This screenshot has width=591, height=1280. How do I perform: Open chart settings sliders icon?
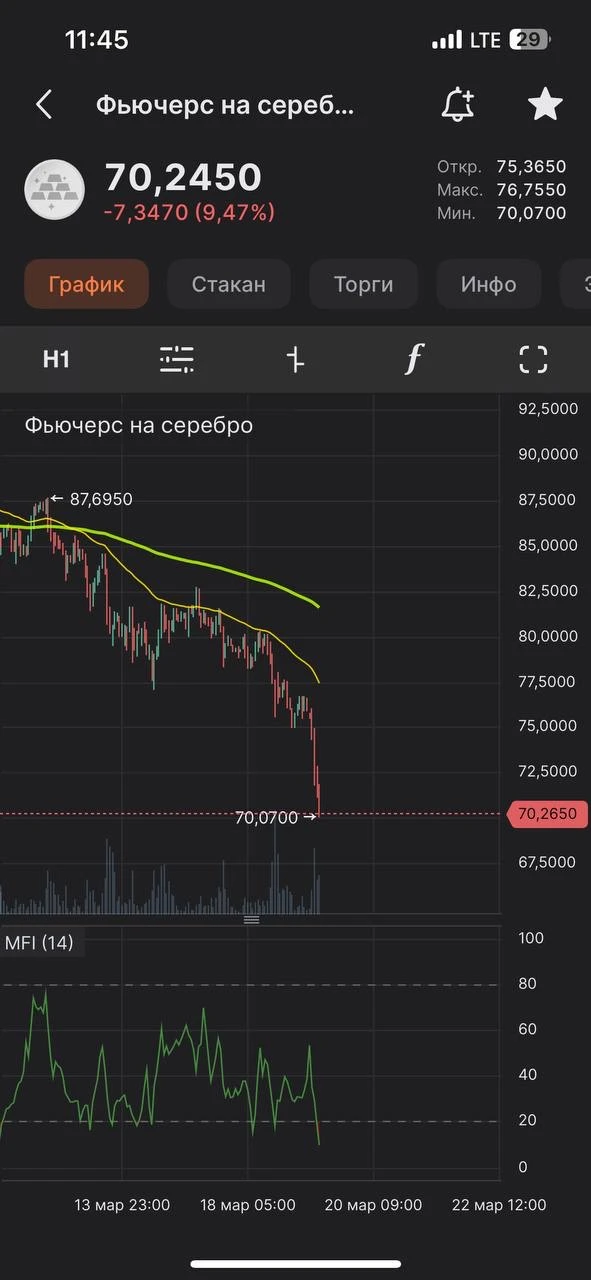click(177, 359)
